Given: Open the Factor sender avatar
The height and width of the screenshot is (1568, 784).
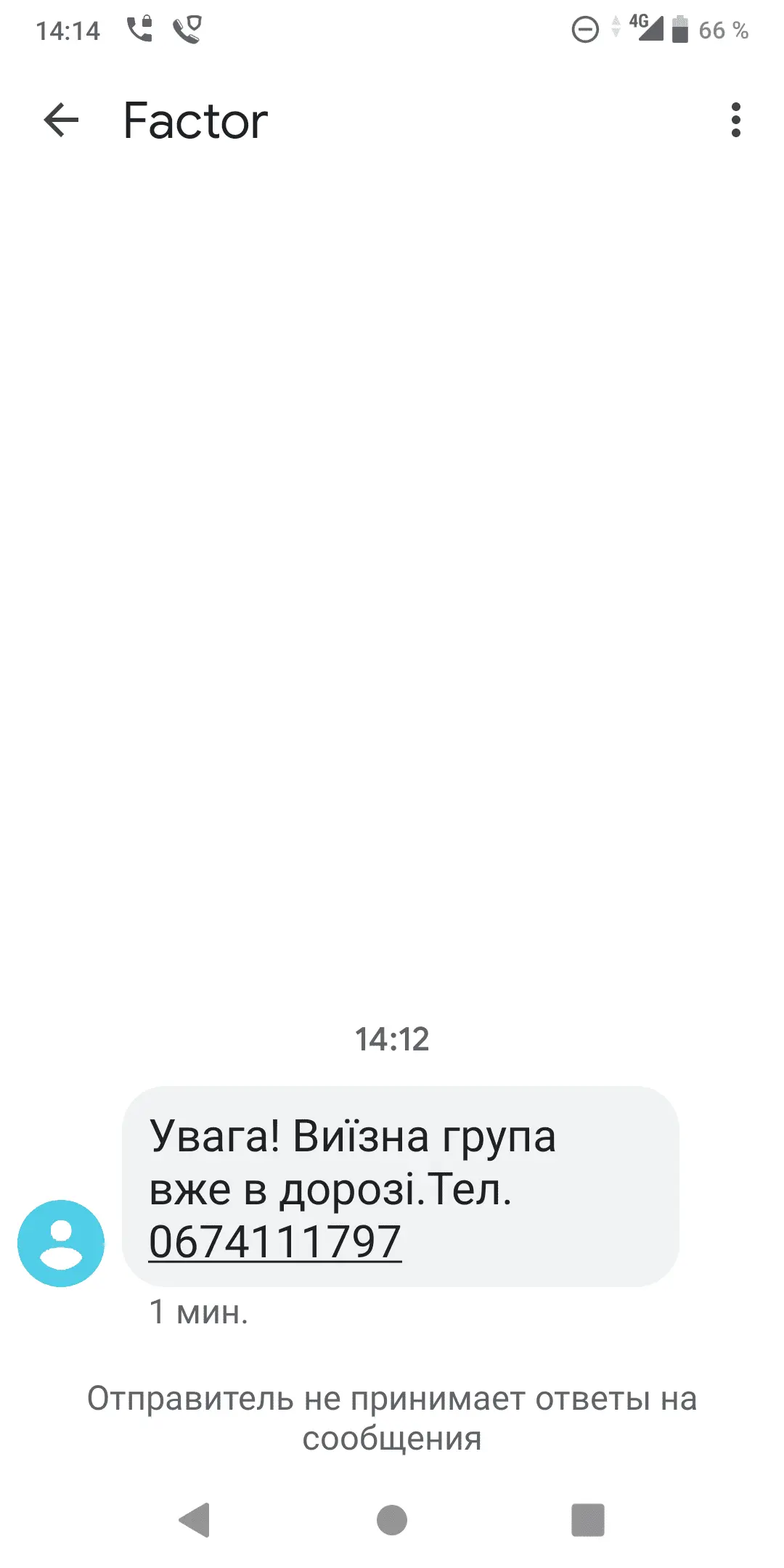Looking at the screenshot, I should tap(61, 1244).
